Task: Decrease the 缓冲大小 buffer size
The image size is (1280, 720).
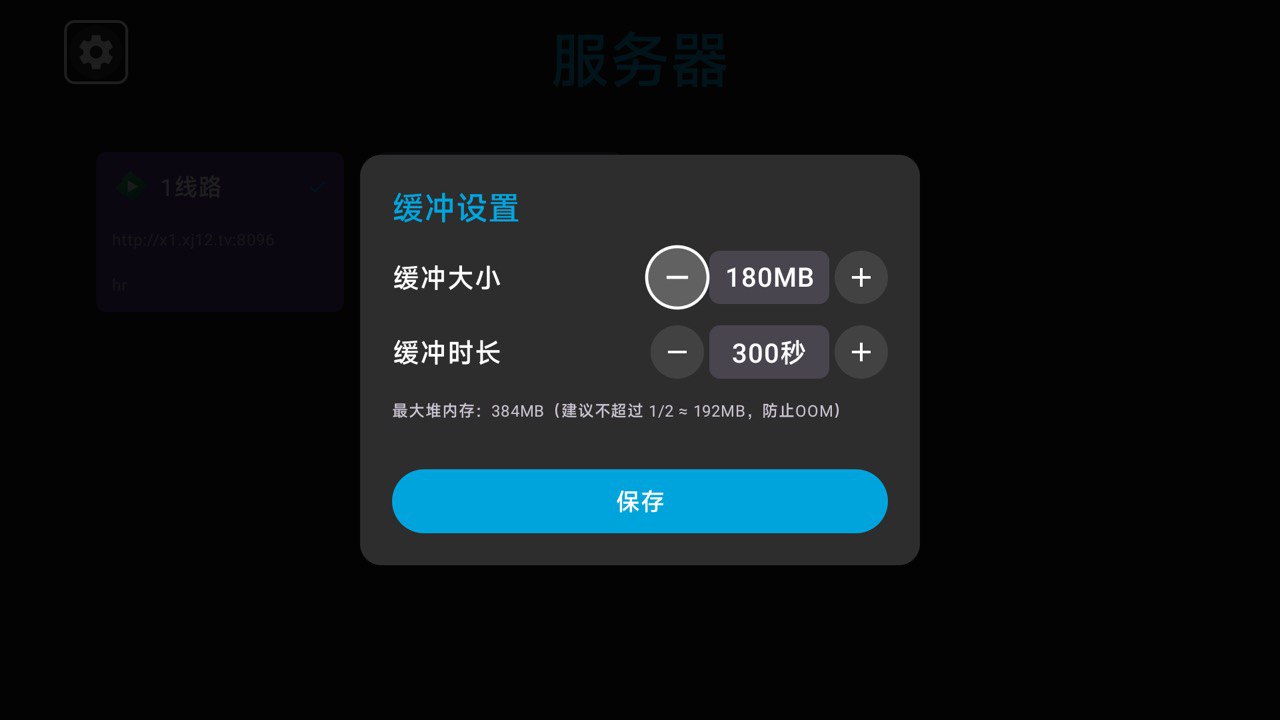Action: (x=677, y=277)
